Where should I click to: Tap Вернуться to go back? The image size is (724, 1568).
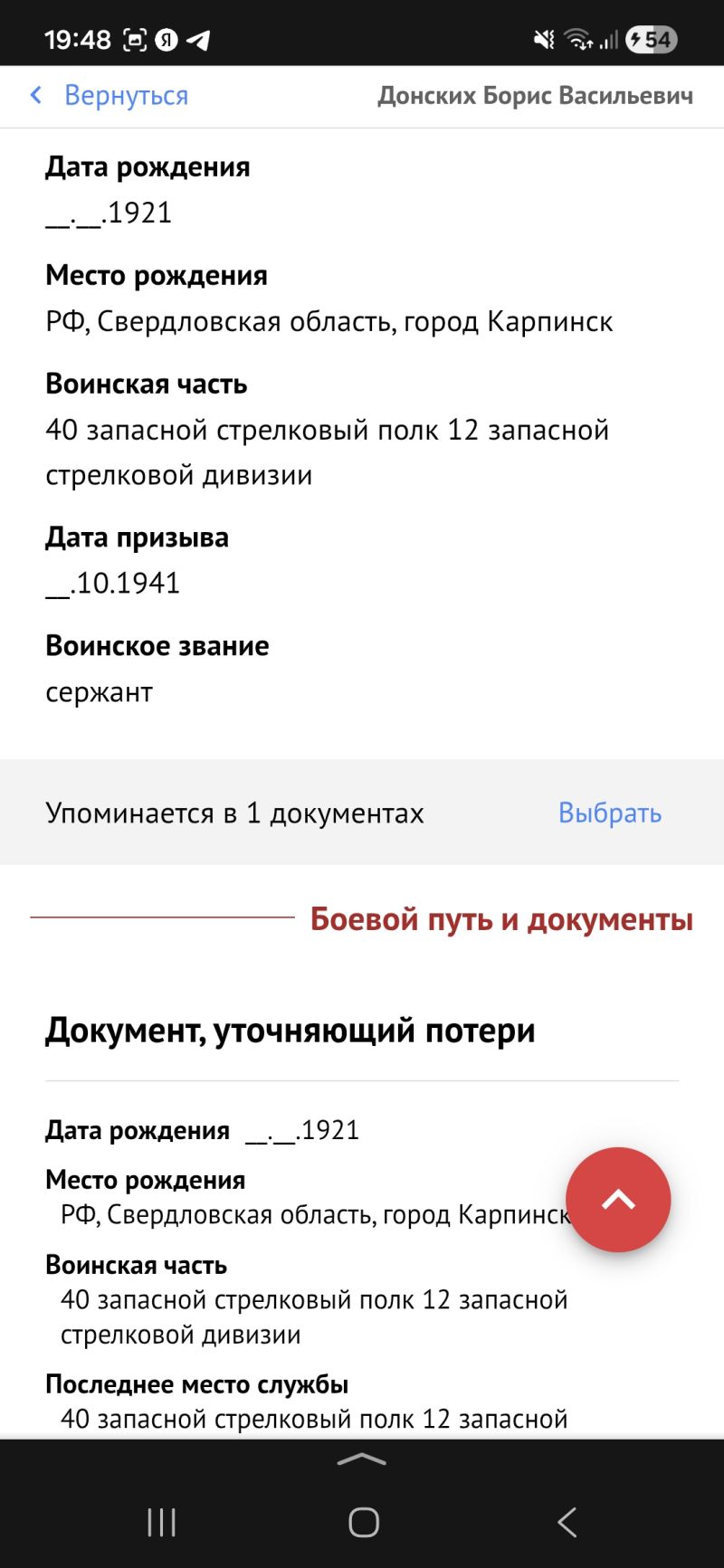pos(109,95)
